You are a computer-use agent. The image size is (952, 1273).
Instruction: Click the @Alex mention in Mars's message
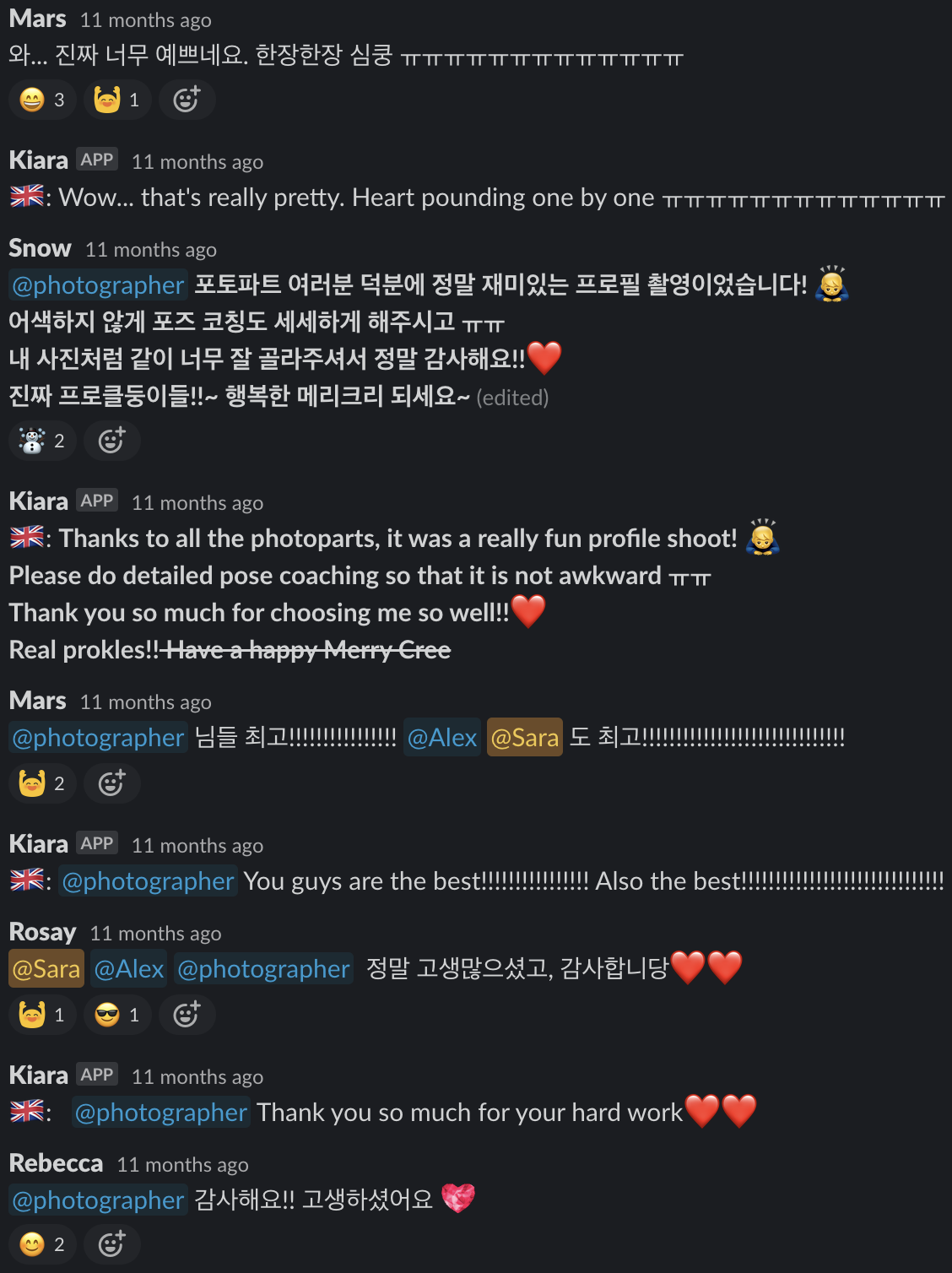(x=441, y=737)
